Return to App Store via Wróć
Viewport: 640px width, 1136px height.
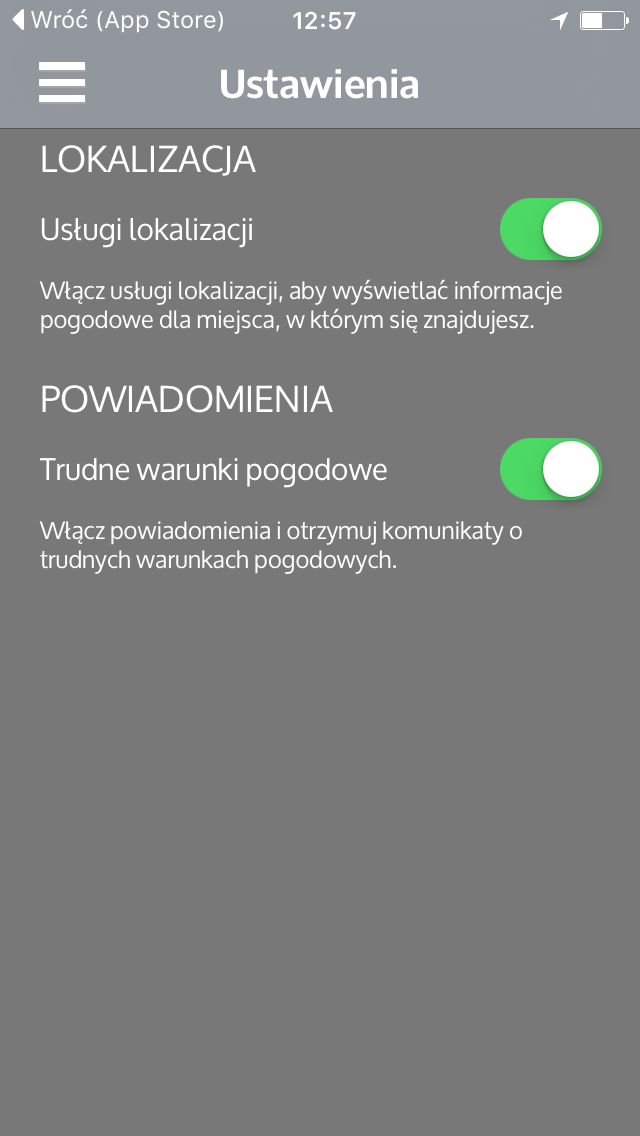click(118, 20)
